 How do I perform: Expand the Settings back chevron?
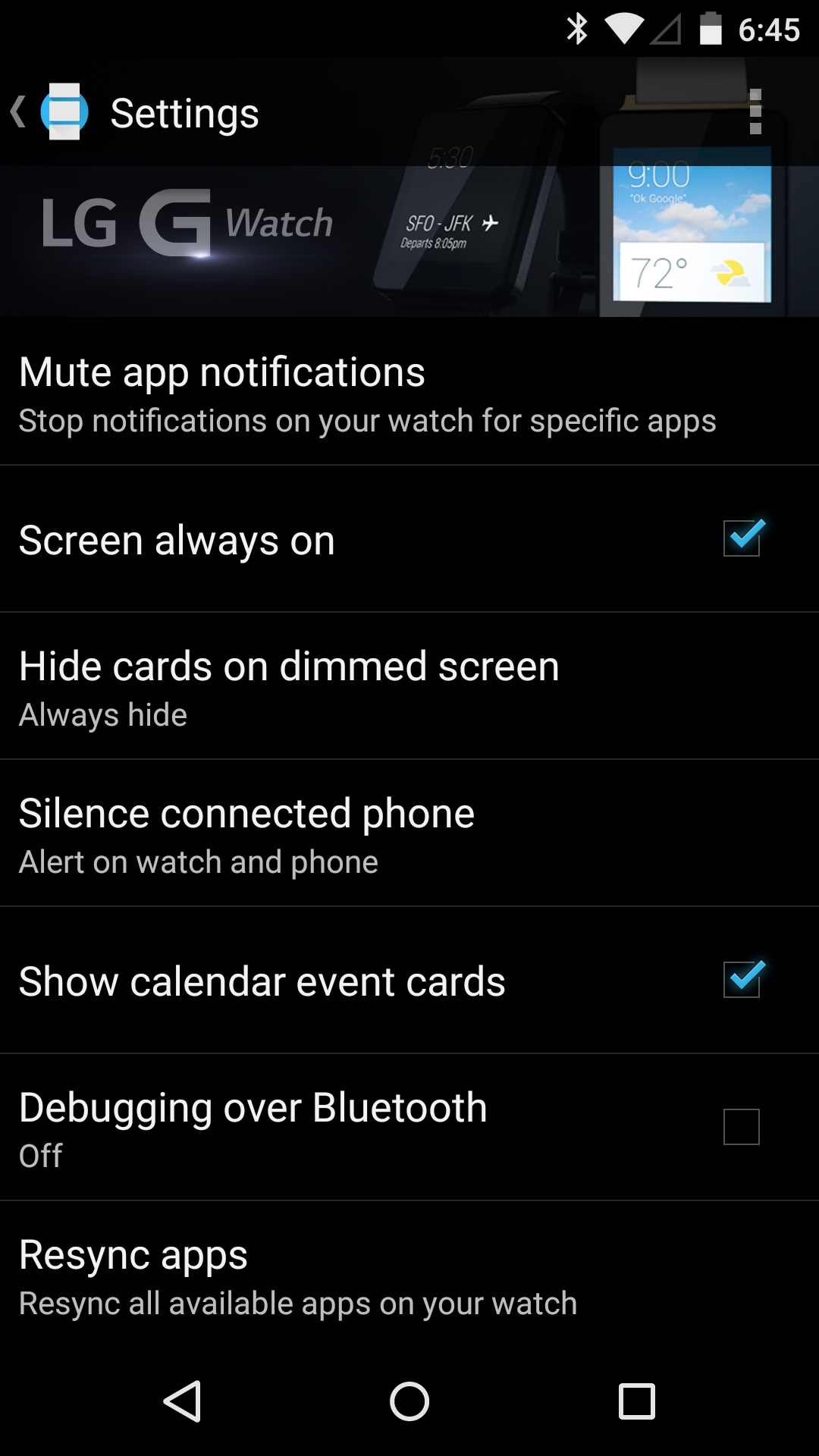[19, 112]
